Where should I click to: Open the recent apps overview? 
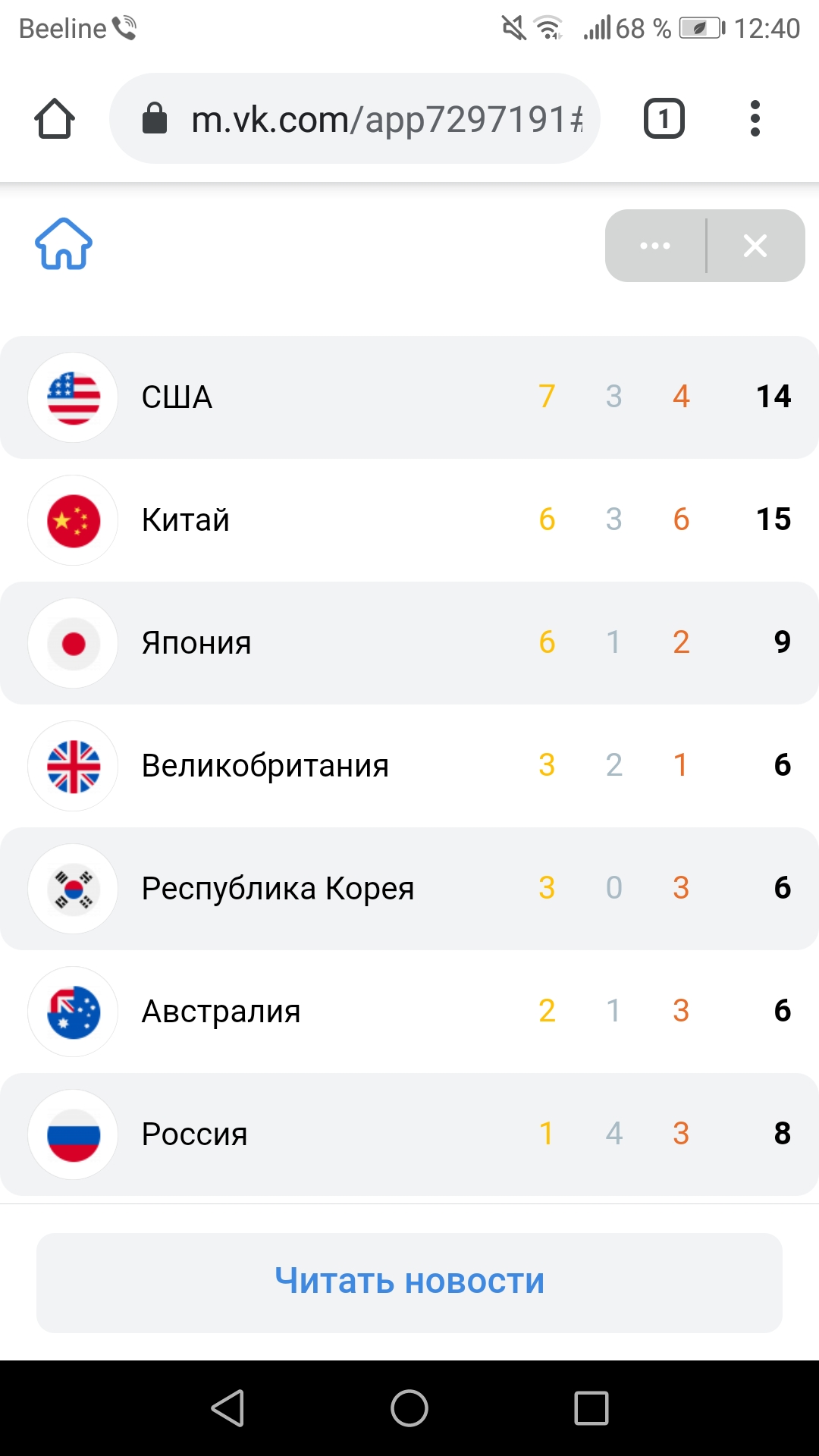point(591,1408)
